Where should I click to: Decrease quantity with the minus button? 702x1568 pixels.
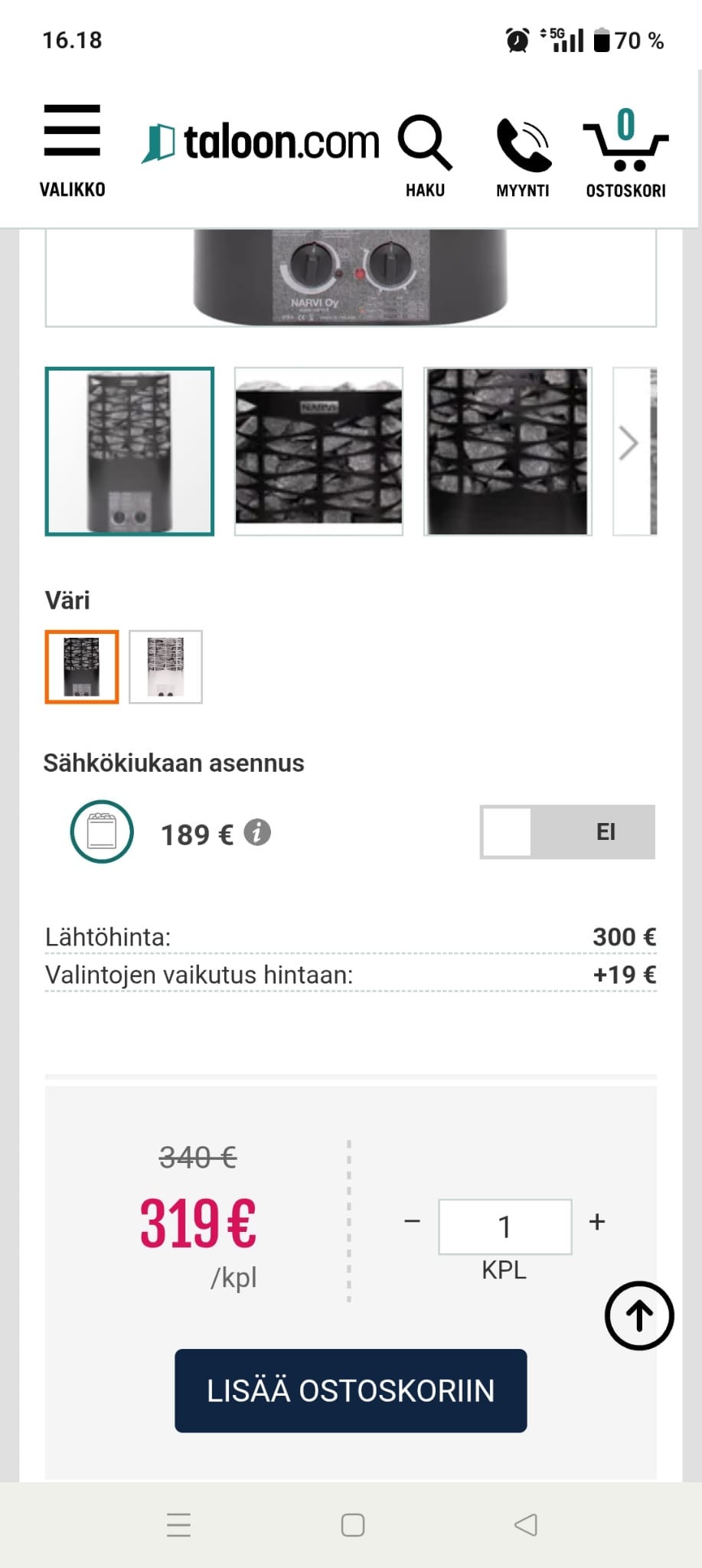coord(412,1222)
